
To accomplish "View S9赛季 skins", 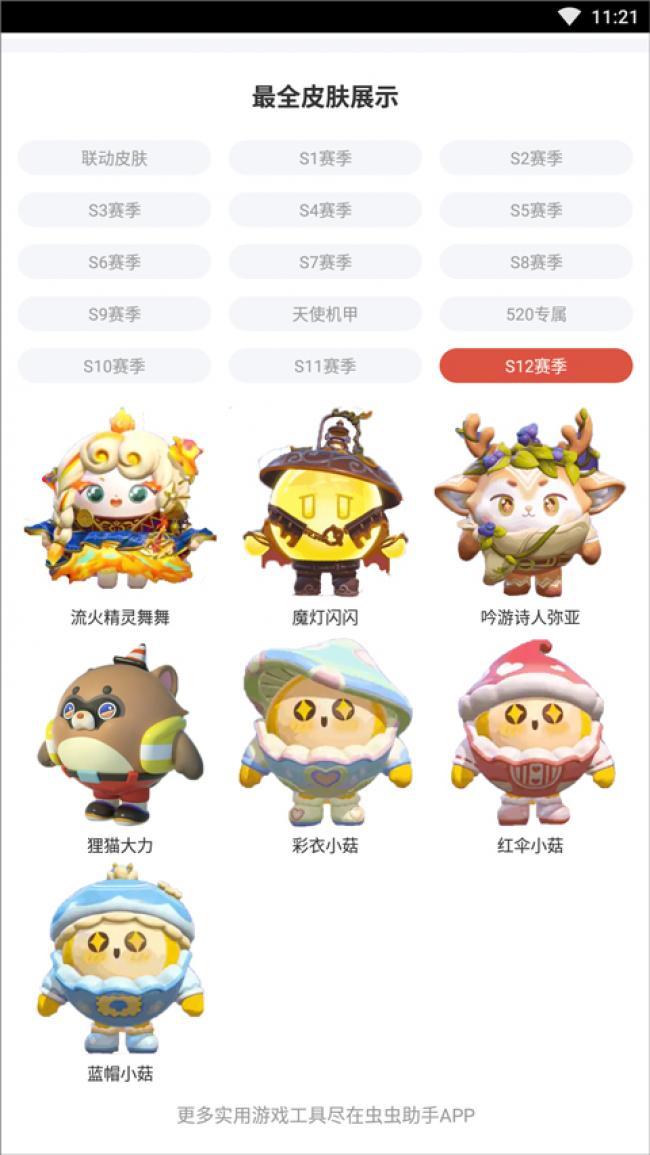I will coord(114,314).
